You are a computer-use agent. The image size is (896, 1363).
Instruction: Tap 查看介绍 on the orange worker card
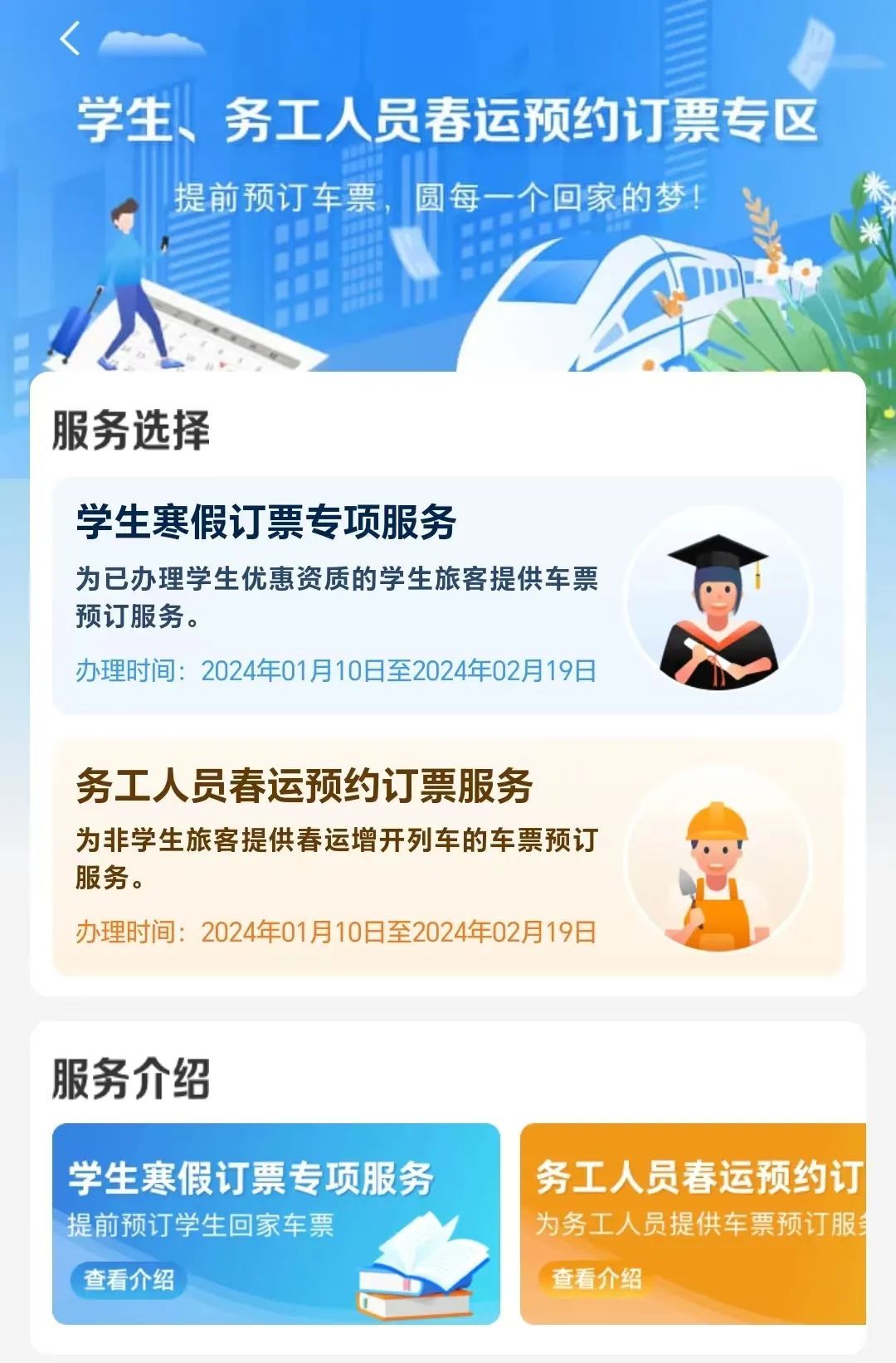coord(597,1278)
